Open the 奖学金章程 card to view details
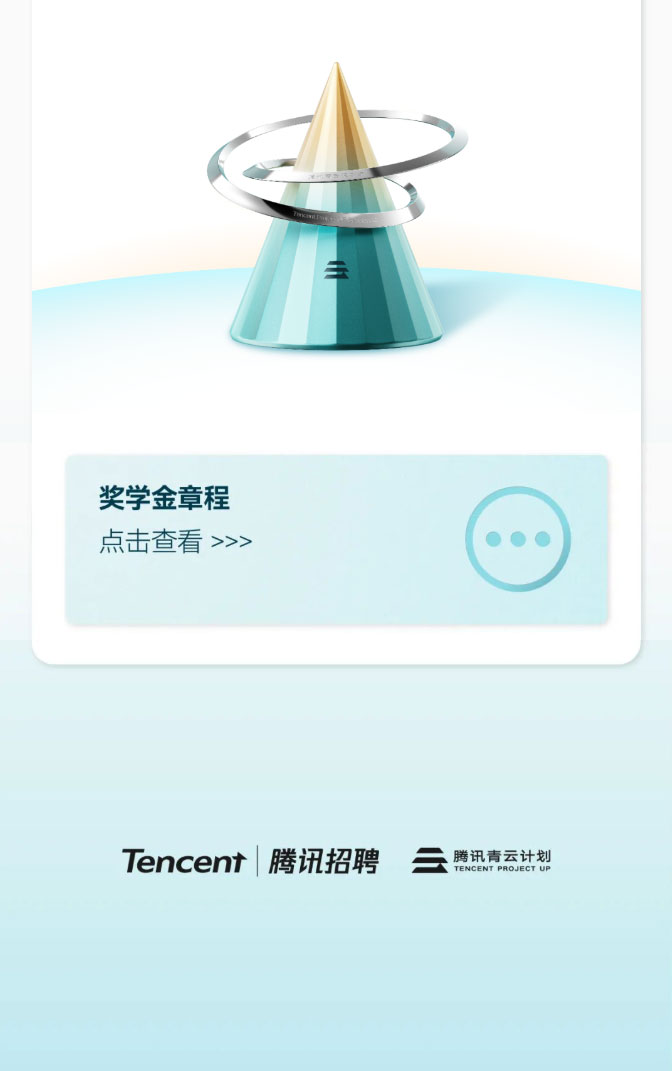The width and height of the screenshot is (672, 1071). 336,539
